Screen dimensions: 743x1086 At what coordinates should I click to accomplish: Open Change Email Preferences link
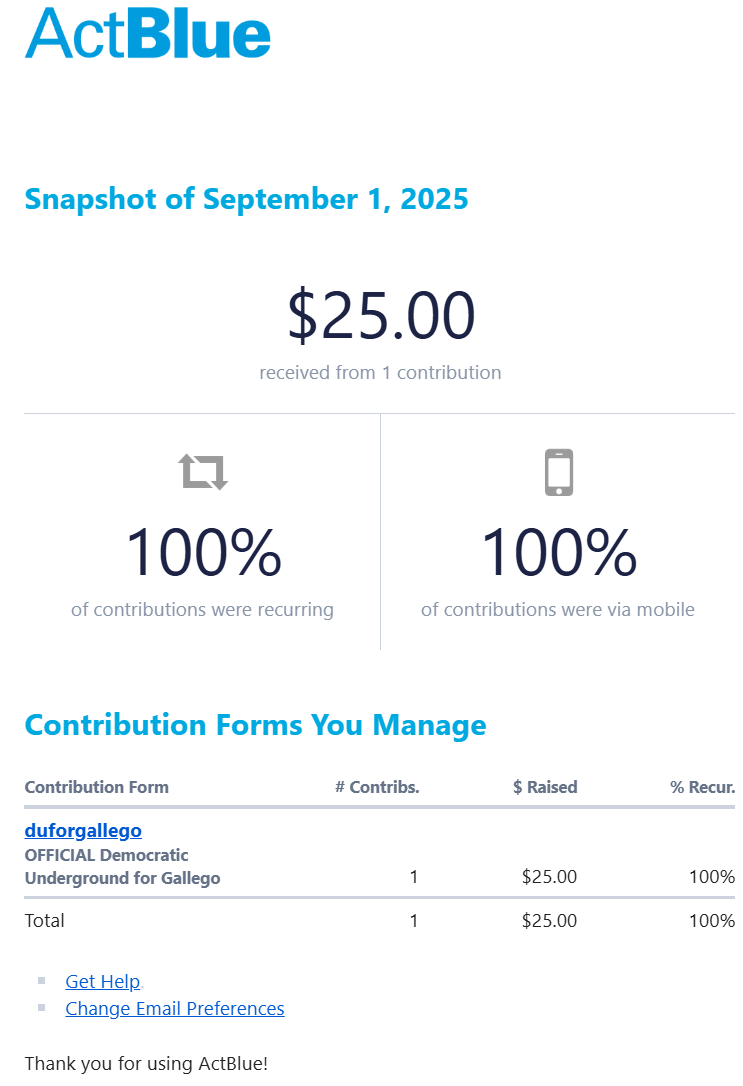175,1008
